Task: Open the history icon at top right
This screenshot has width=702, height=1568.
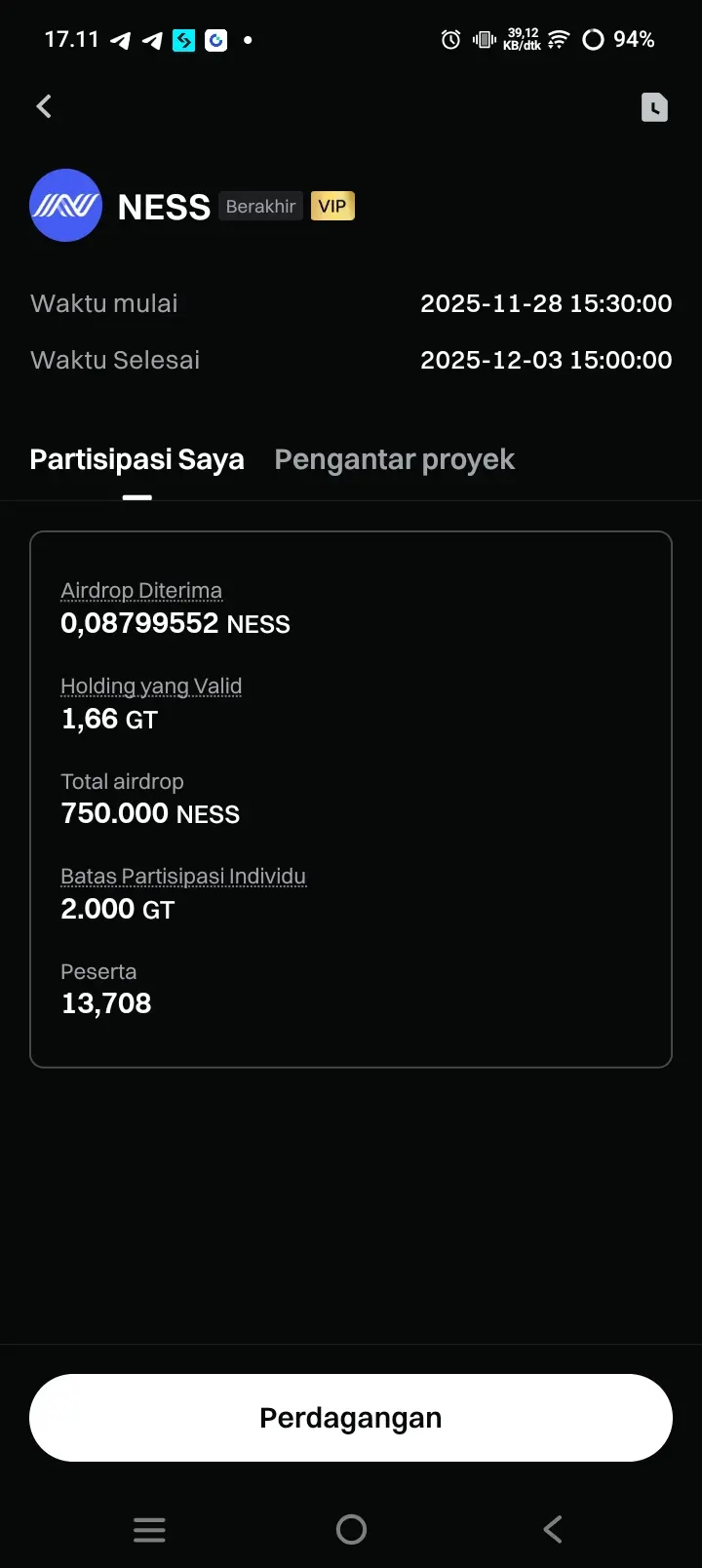Action: [x=653, y=107]
